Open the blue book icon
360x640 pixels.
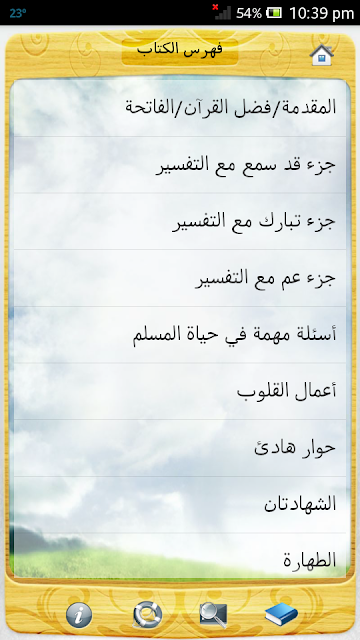click(281, 614)
